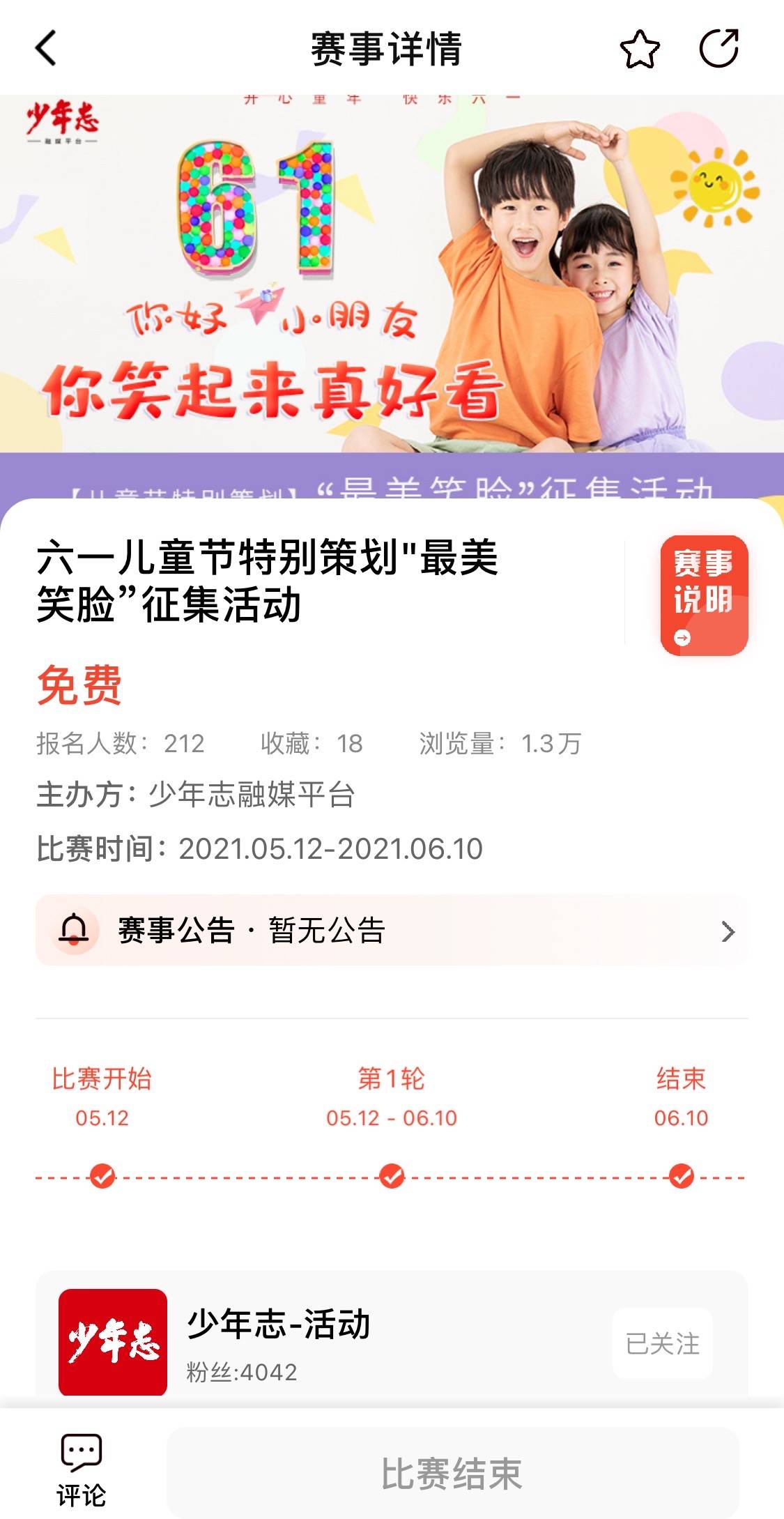Open the event banner image

(x=392, y=279)
